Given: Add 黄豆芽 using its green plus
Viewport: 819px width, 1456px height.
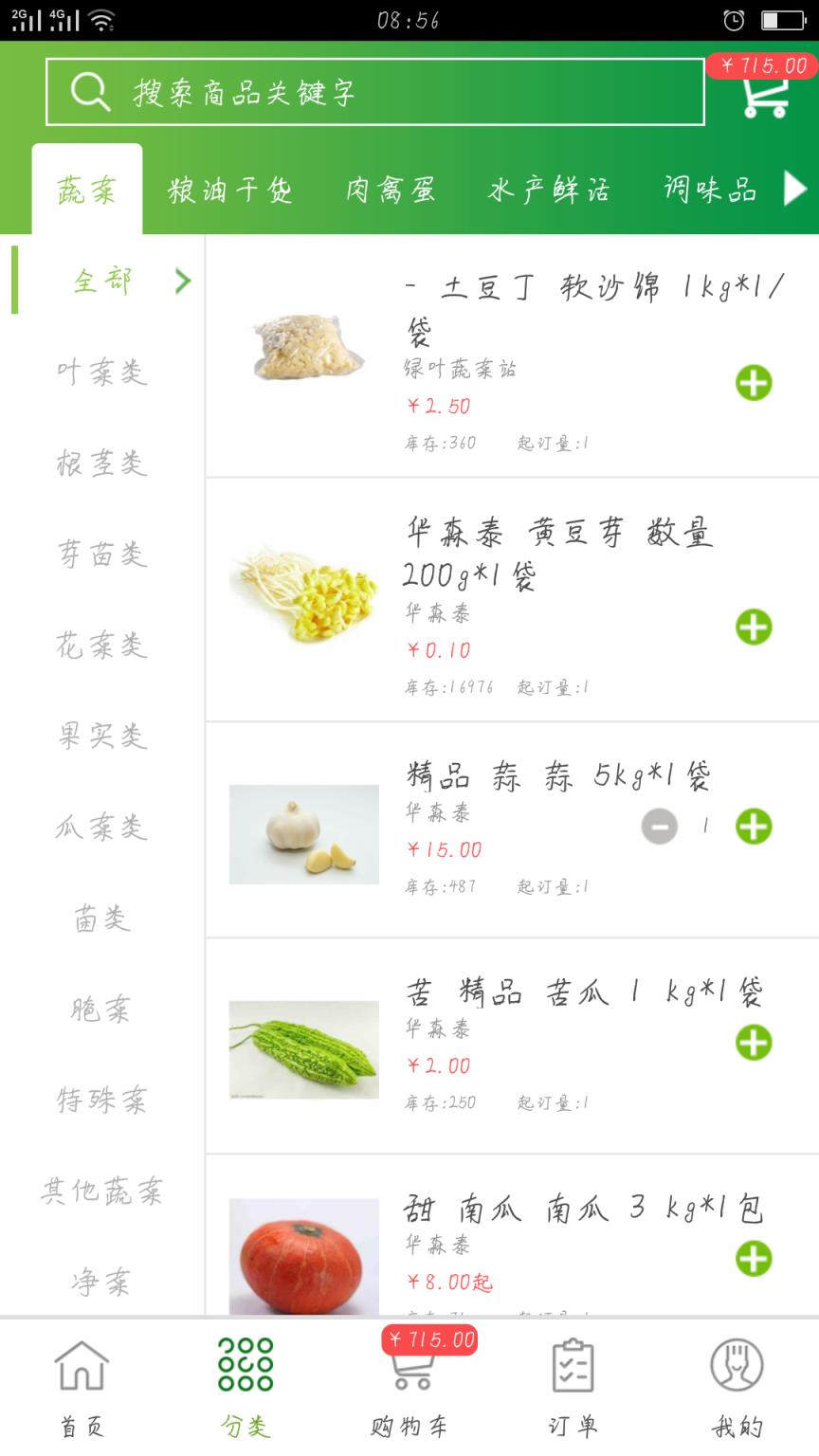Looking at the screenshot, I should point(752,627).
